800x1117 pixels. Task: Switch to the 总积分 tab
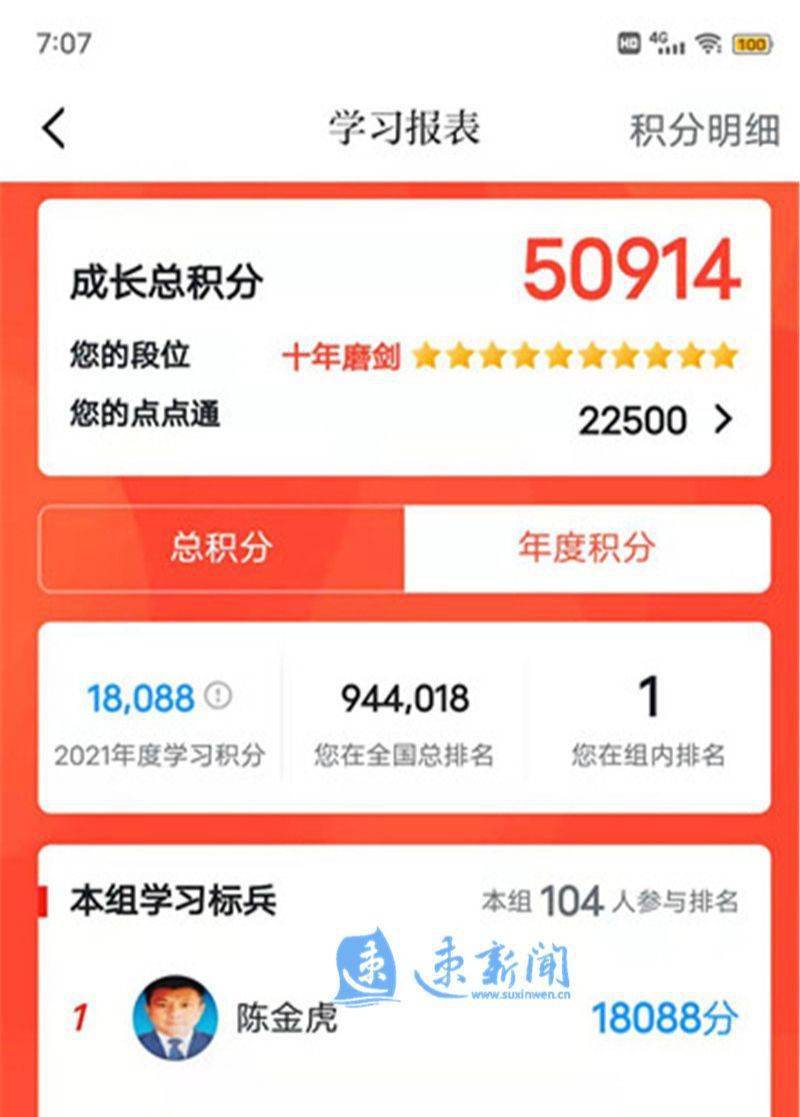tap(221, 548)
